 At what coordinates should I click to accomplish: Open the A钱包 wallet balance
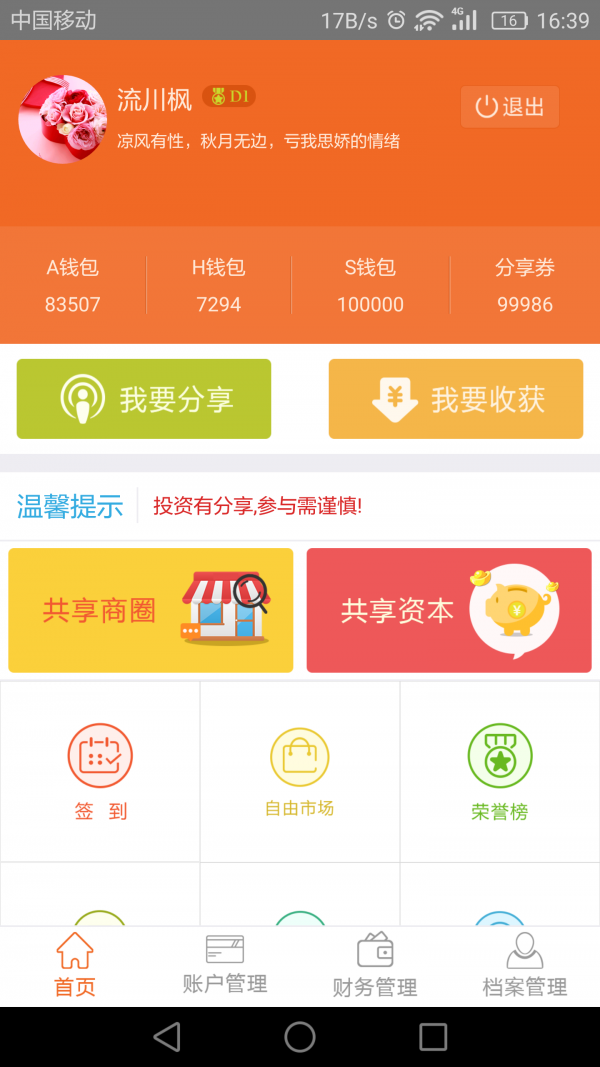coord(73,286)
